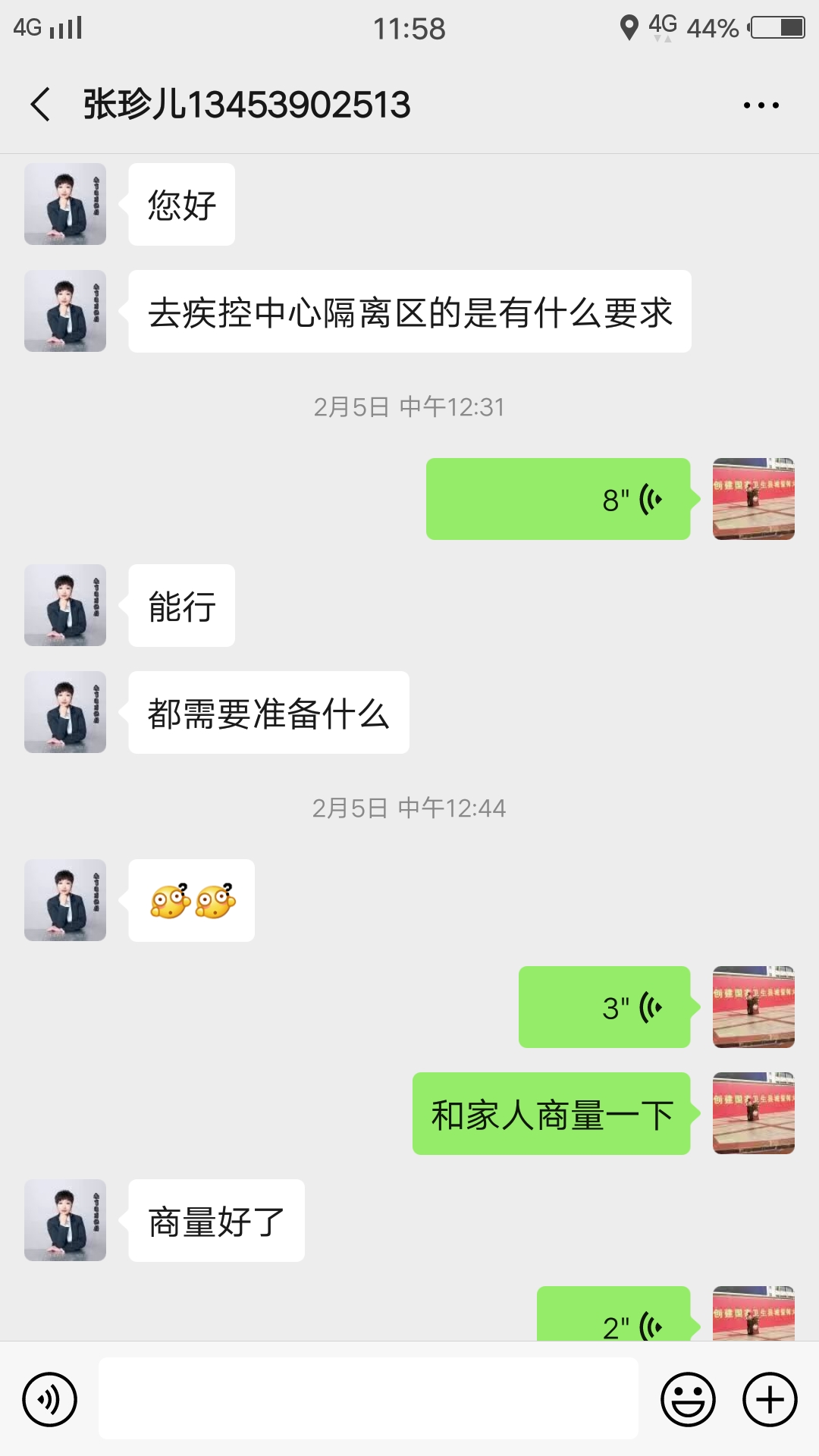The width and height of the screenshot is (819, 1456).
Task: Play the 3-second voice message
Action: [x=604, y=1007]
